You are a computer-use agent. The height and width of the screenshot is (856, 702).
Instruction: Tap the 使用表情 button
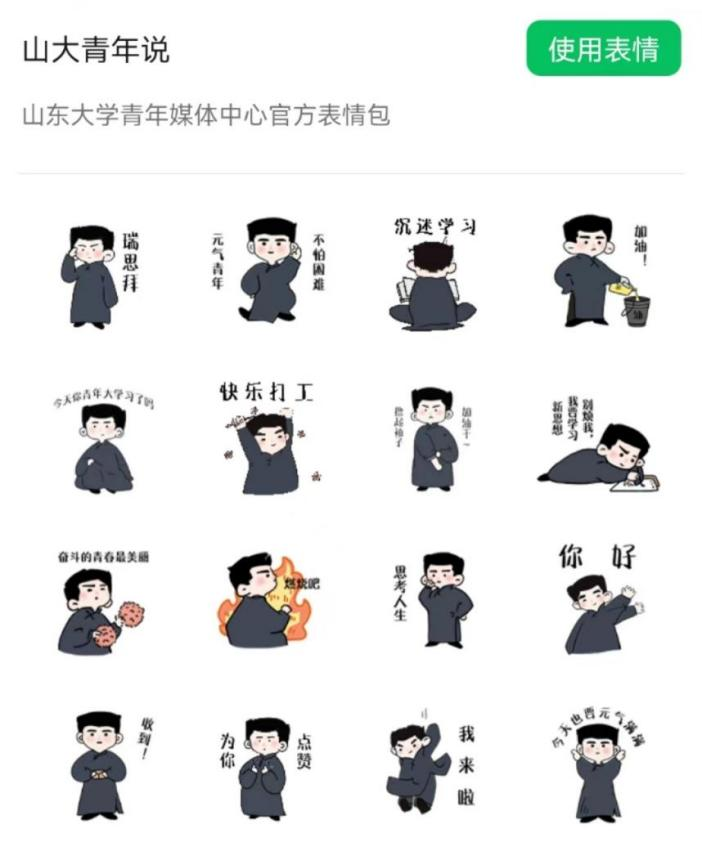(603, 48)
